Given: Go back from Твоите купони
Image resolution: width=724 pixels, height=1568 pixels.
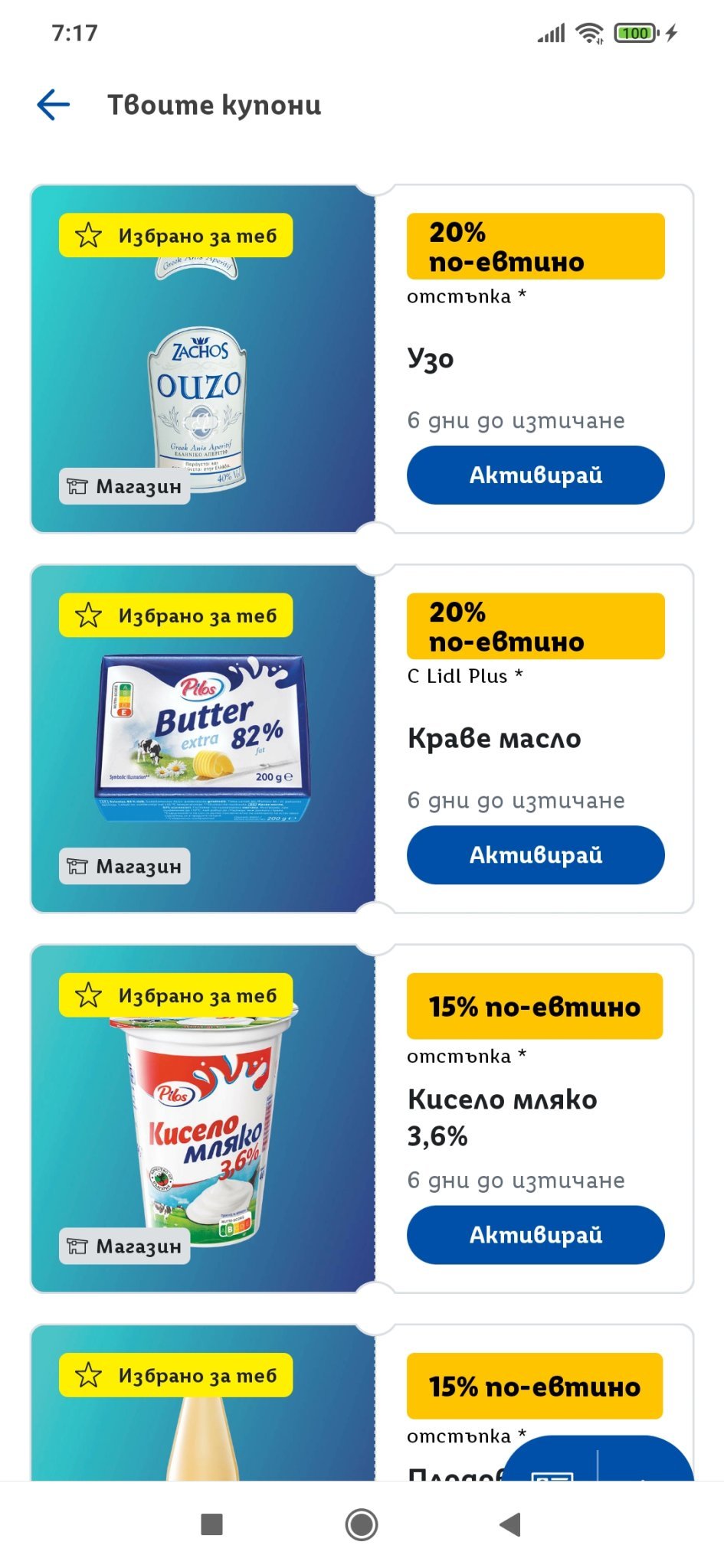Looking at the screenshot, I should 54,105.
